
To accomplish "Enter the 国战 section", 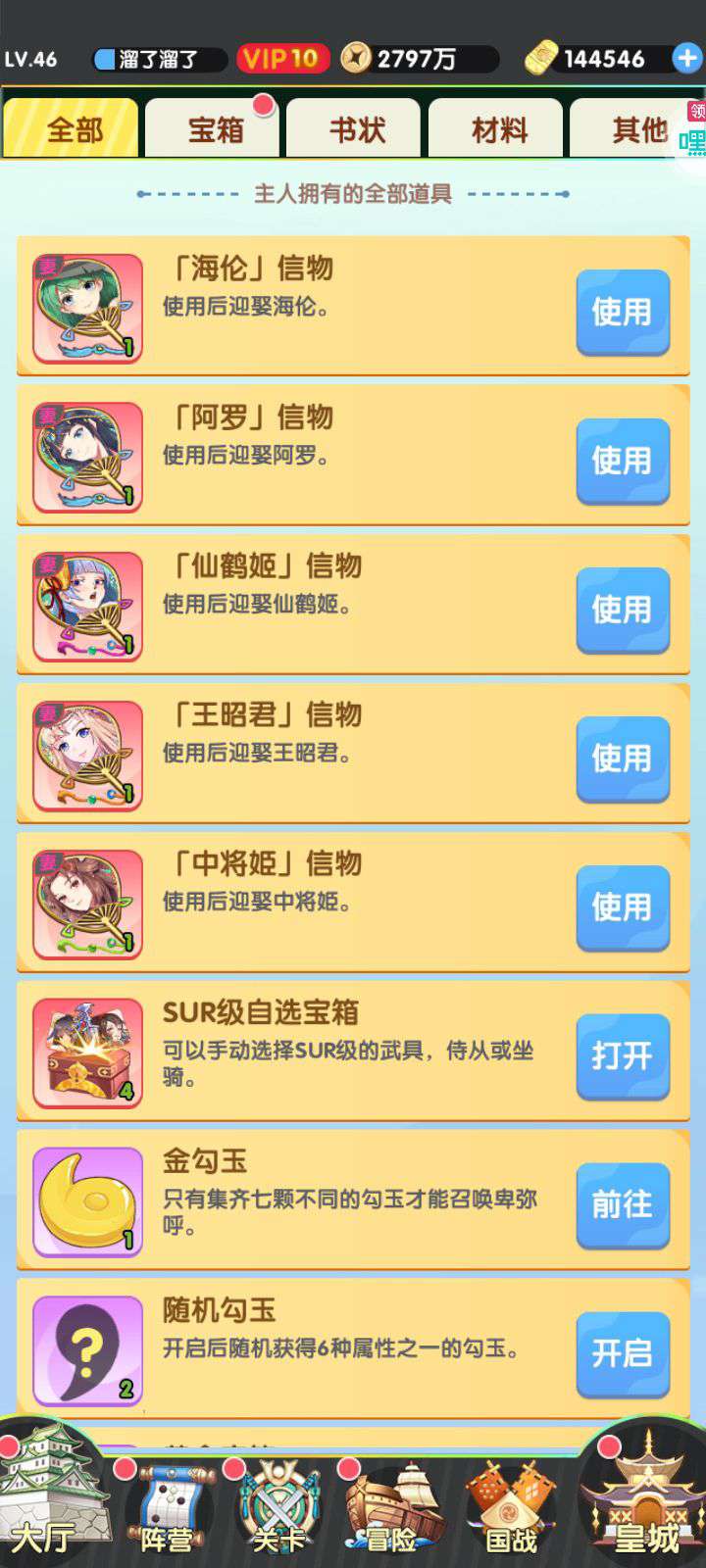I will coord(510,1509).
